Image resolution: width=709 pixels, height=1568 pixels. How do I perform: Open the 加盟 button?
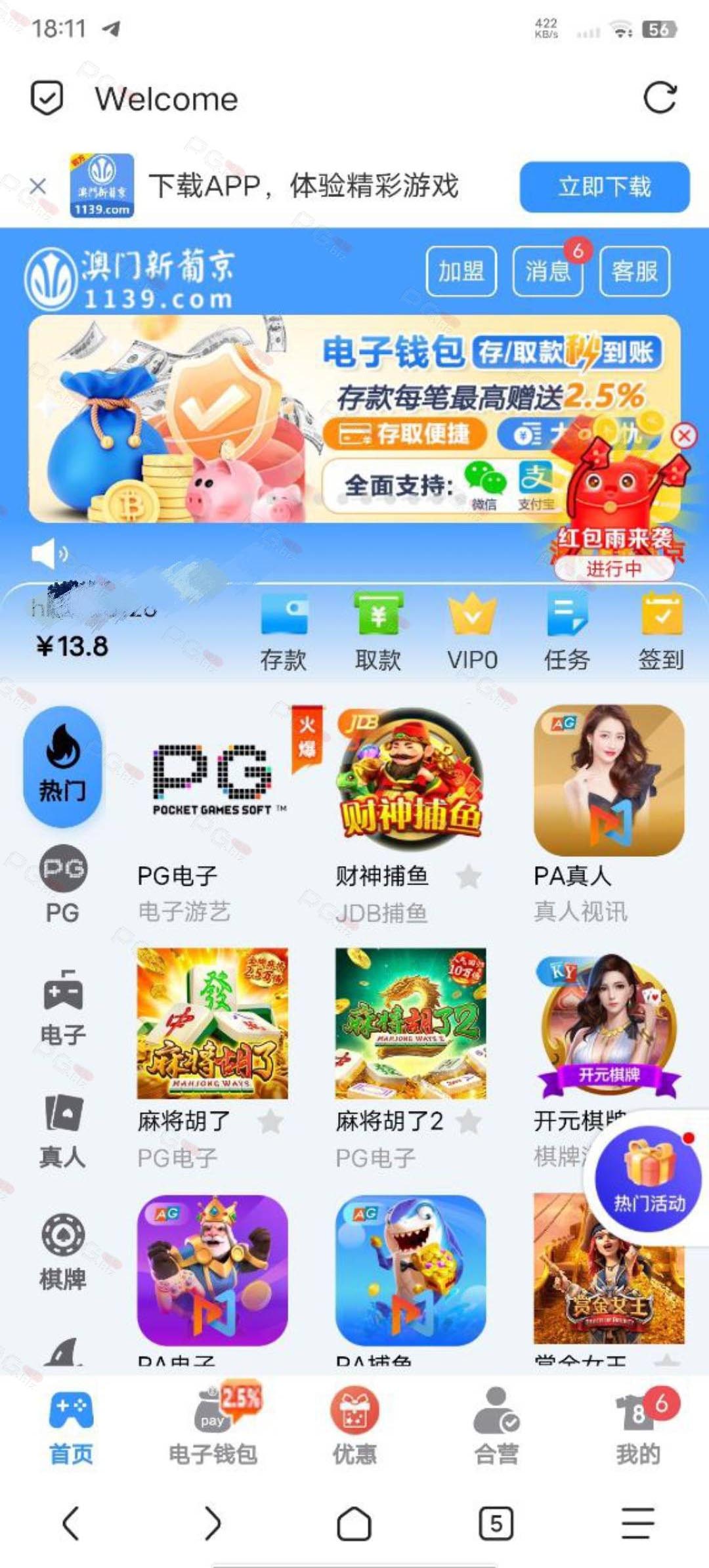coord(461,271)
